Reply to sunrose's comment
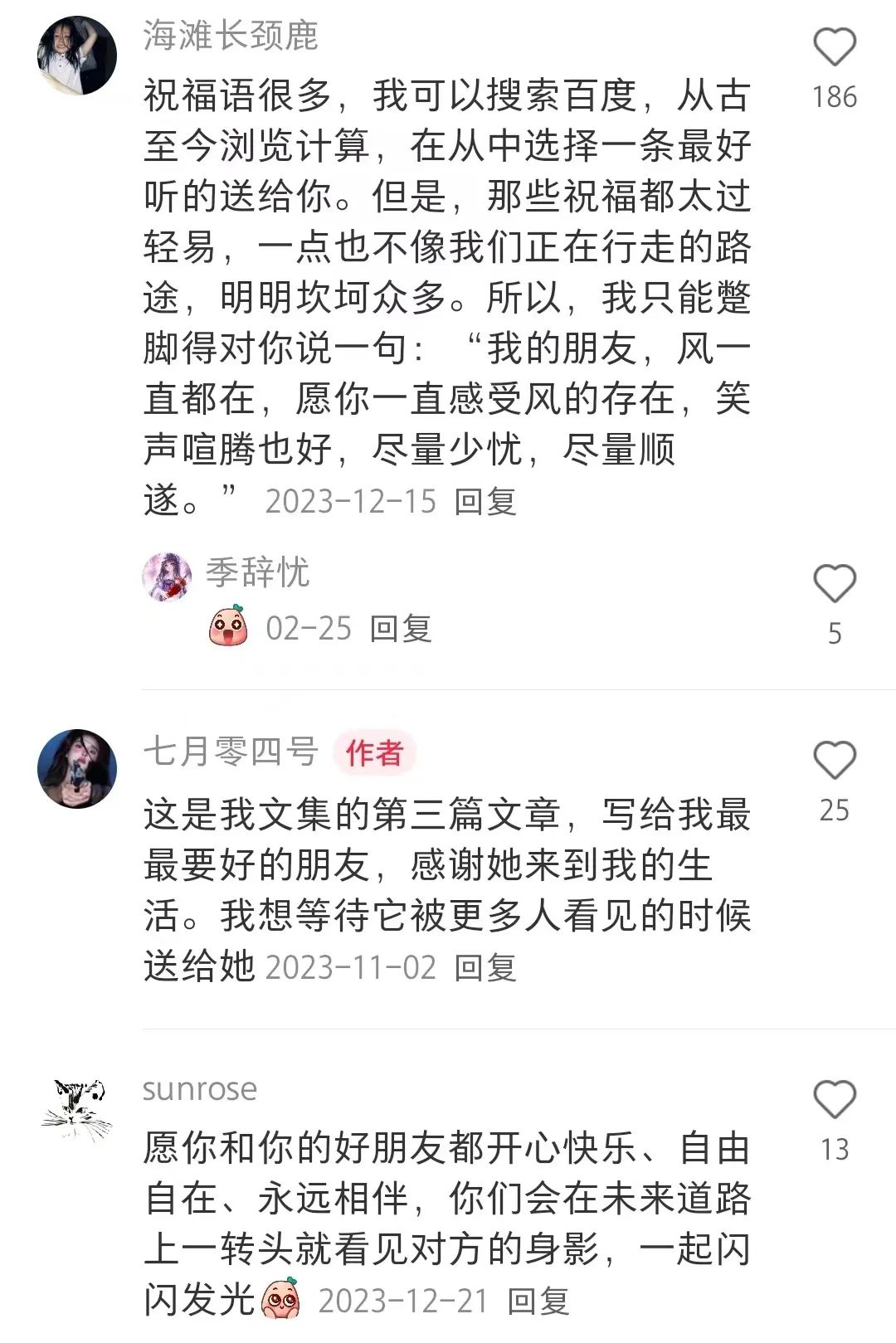The image size is (896, 1343). click(x=538, y=1302)
